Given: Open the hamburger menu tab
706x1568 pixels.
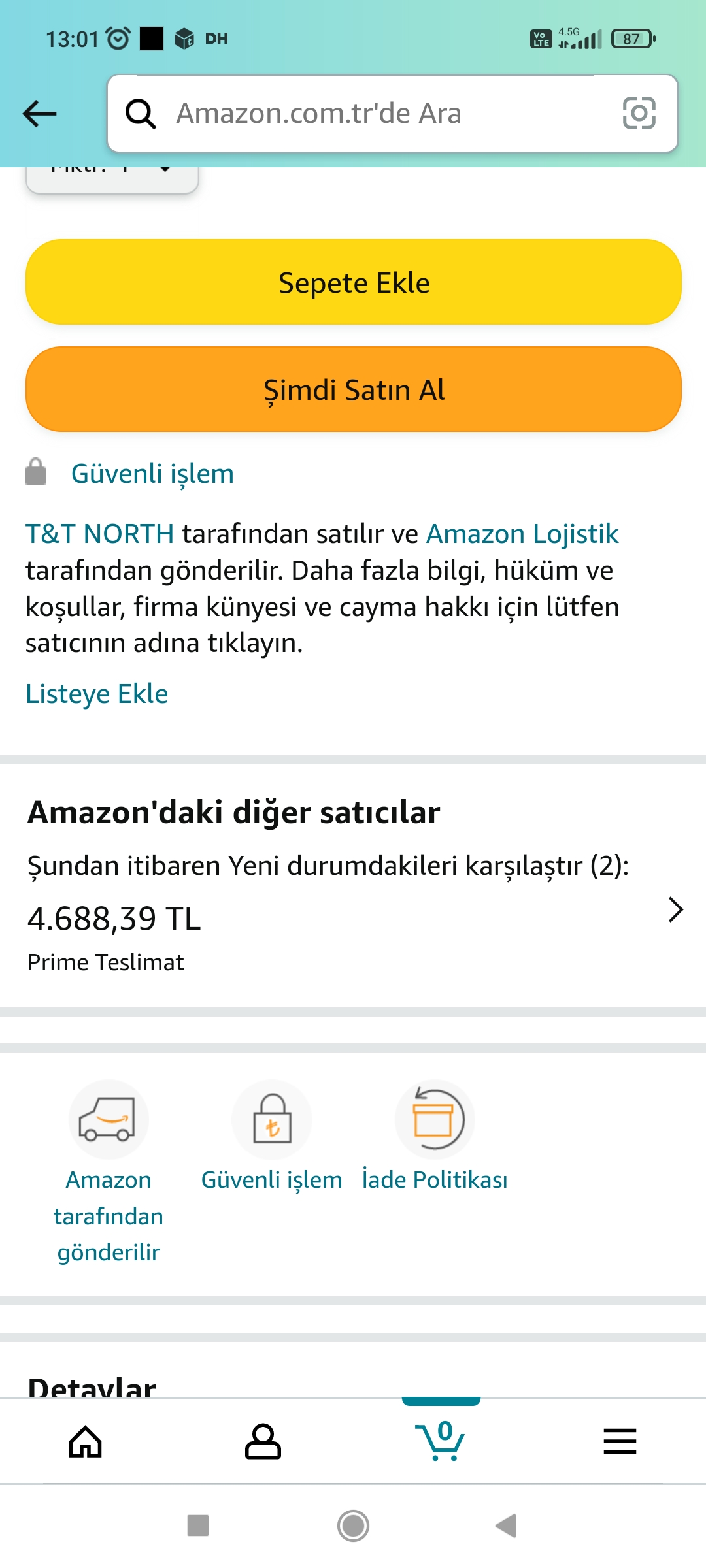Looking at the screenshot, I should click(x=620, y=1441).
